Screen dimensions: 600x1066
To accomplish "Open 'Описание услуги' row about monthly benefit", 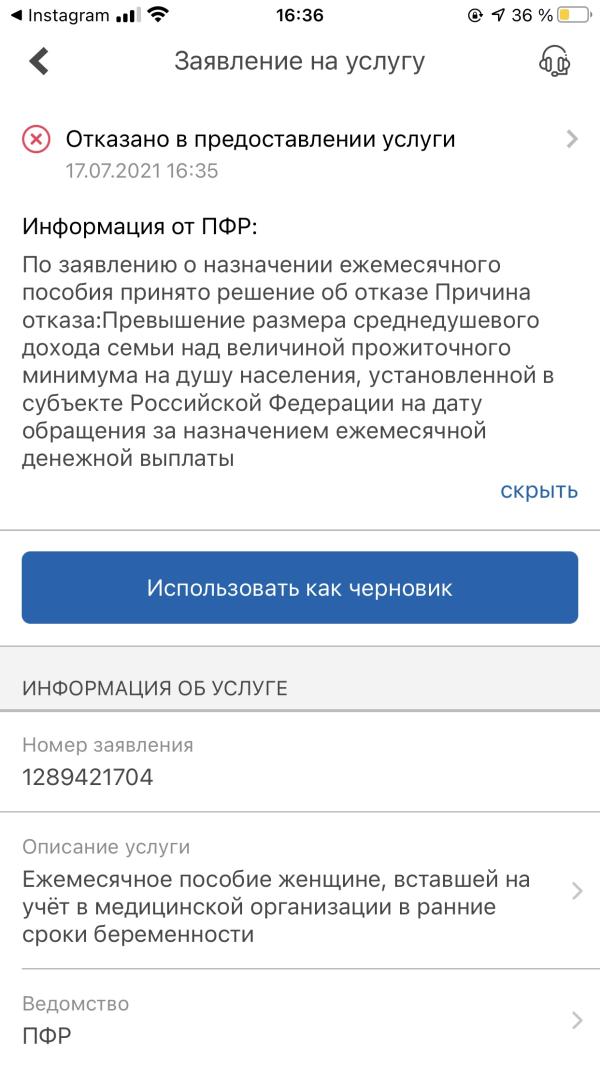I will (x=300, y=890).
